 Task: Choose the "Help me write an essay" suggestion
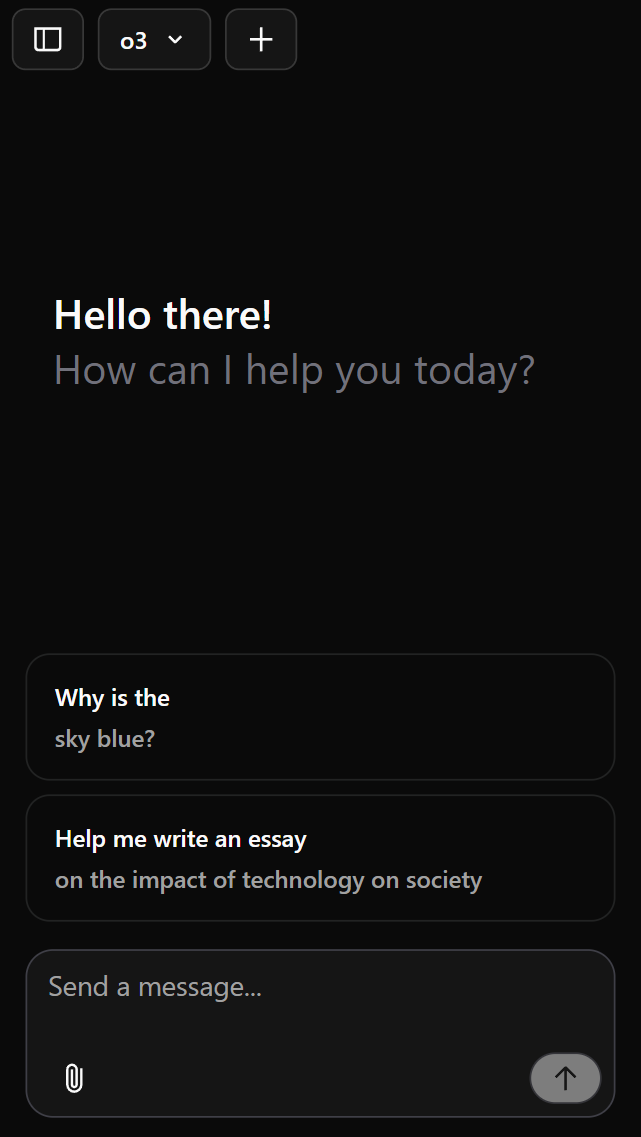320,858
